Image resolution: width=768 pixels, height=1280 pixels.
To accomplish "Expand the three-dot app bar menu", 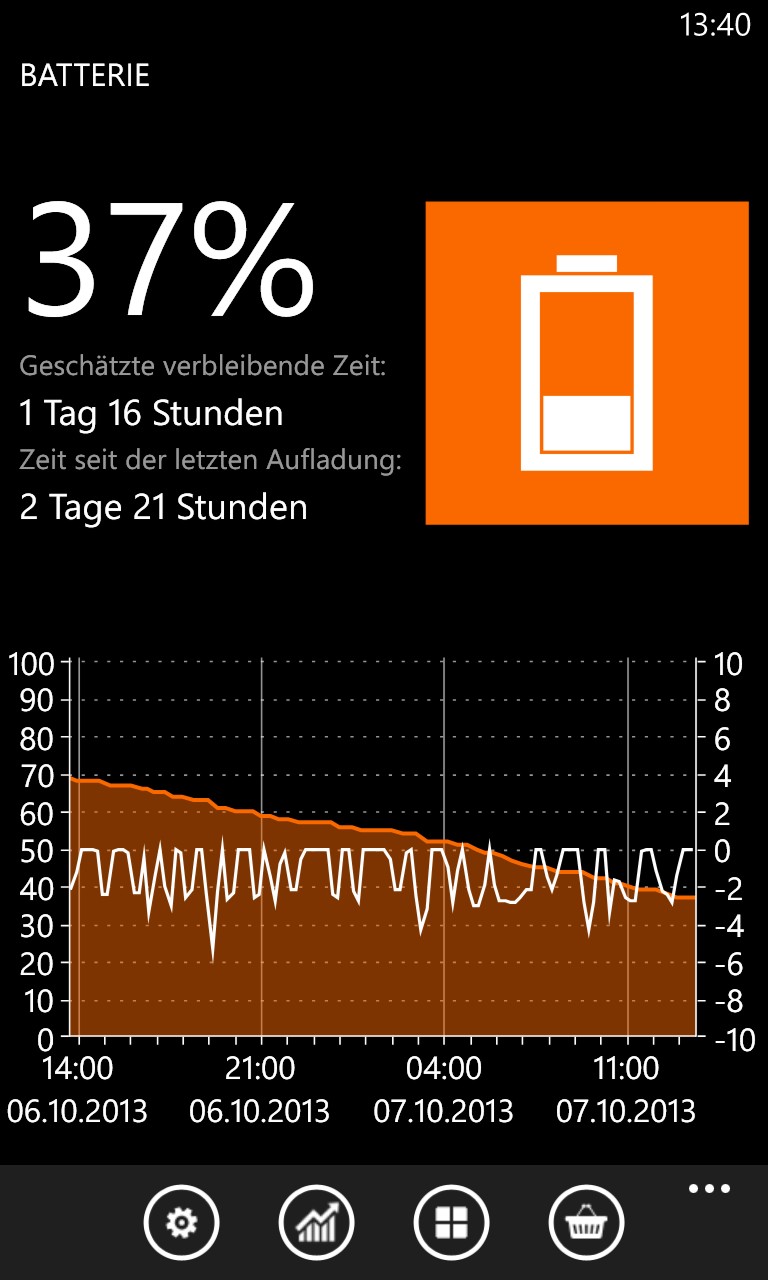I will [x=709, y=1189].
